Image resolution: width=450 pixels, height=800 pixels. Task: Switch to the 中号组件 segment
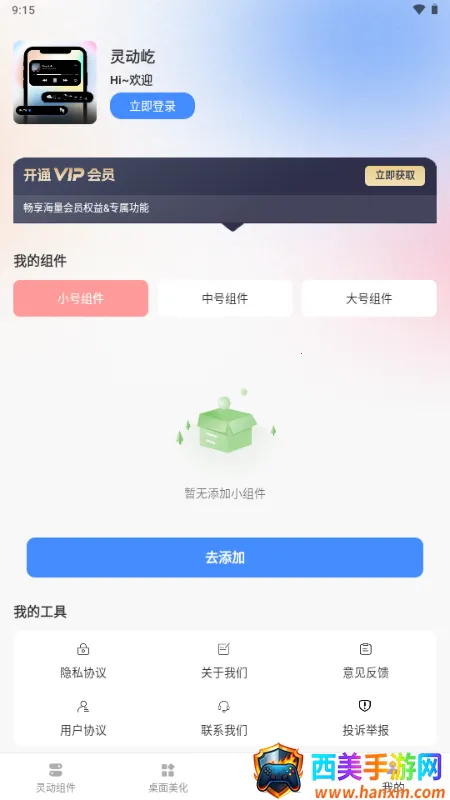coord(225,298)
